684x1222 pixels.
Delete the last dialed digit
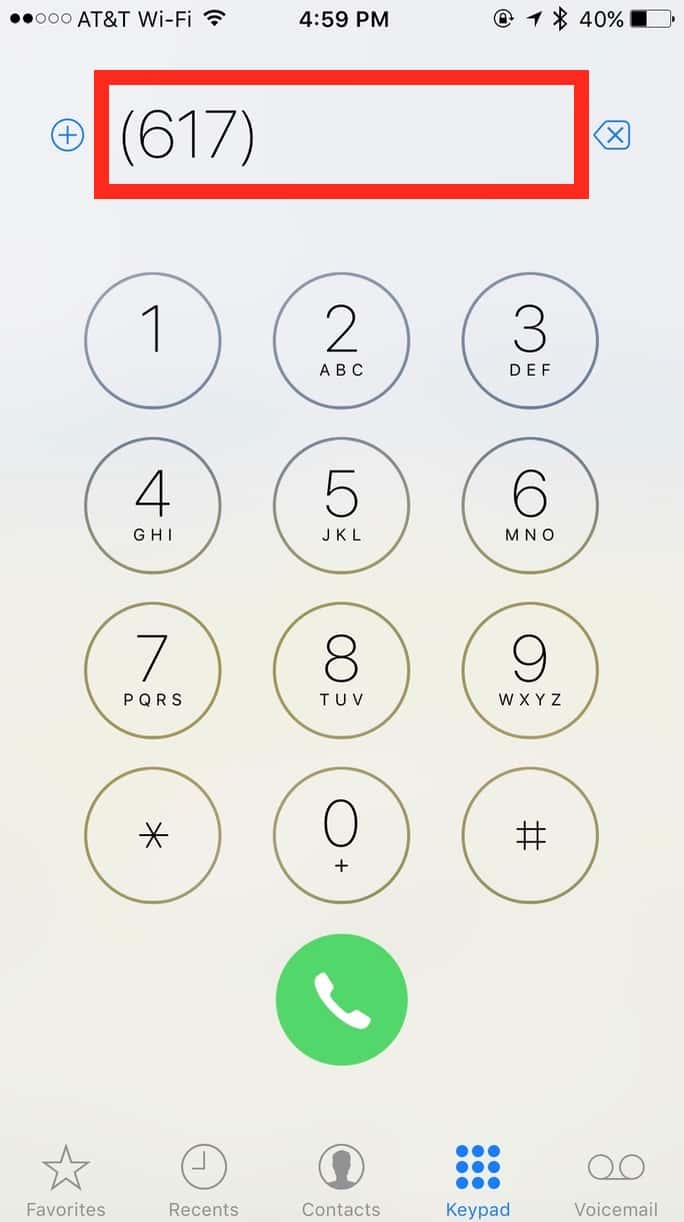point(611,135)
